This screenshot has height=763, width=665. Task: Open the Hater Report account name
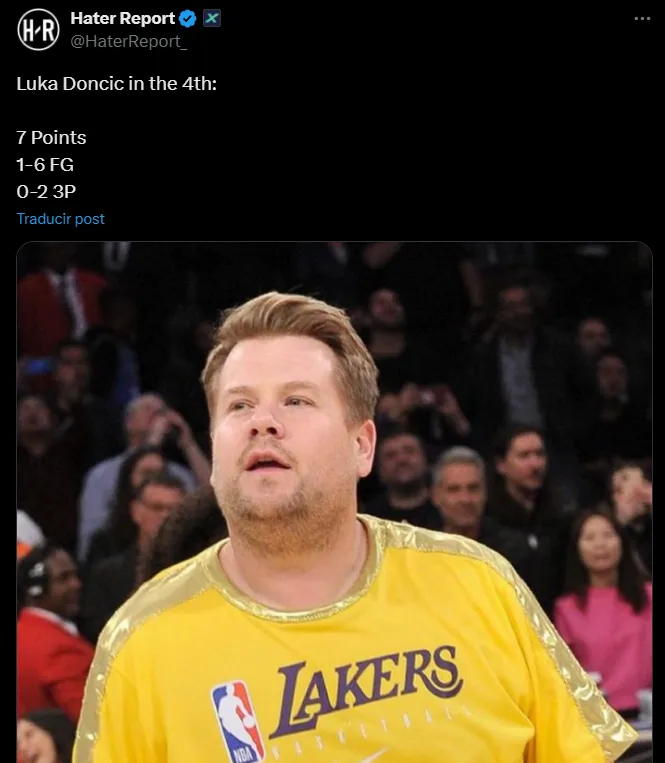122,18
